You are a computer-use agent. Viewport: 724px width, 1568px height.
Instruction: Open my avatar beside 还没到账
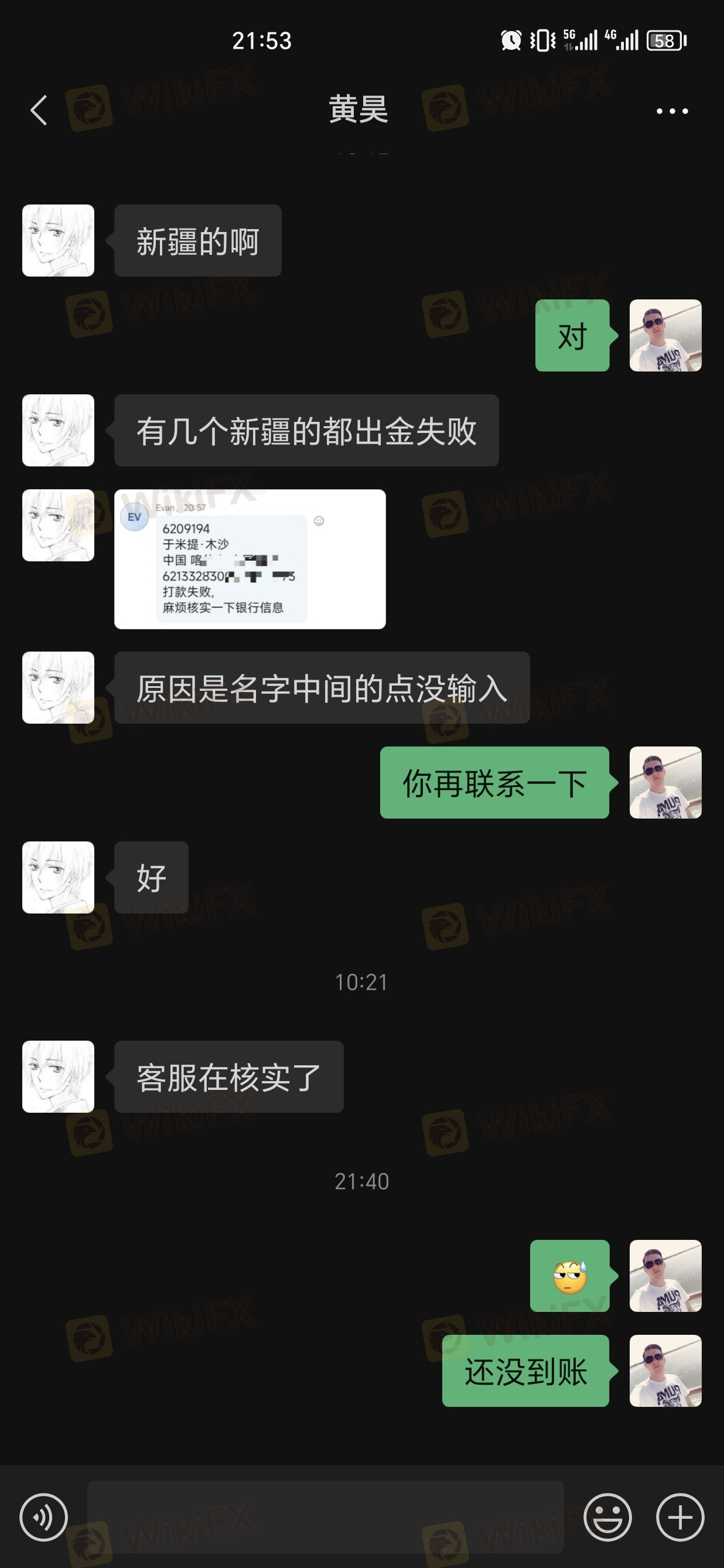coord(665,1370)
